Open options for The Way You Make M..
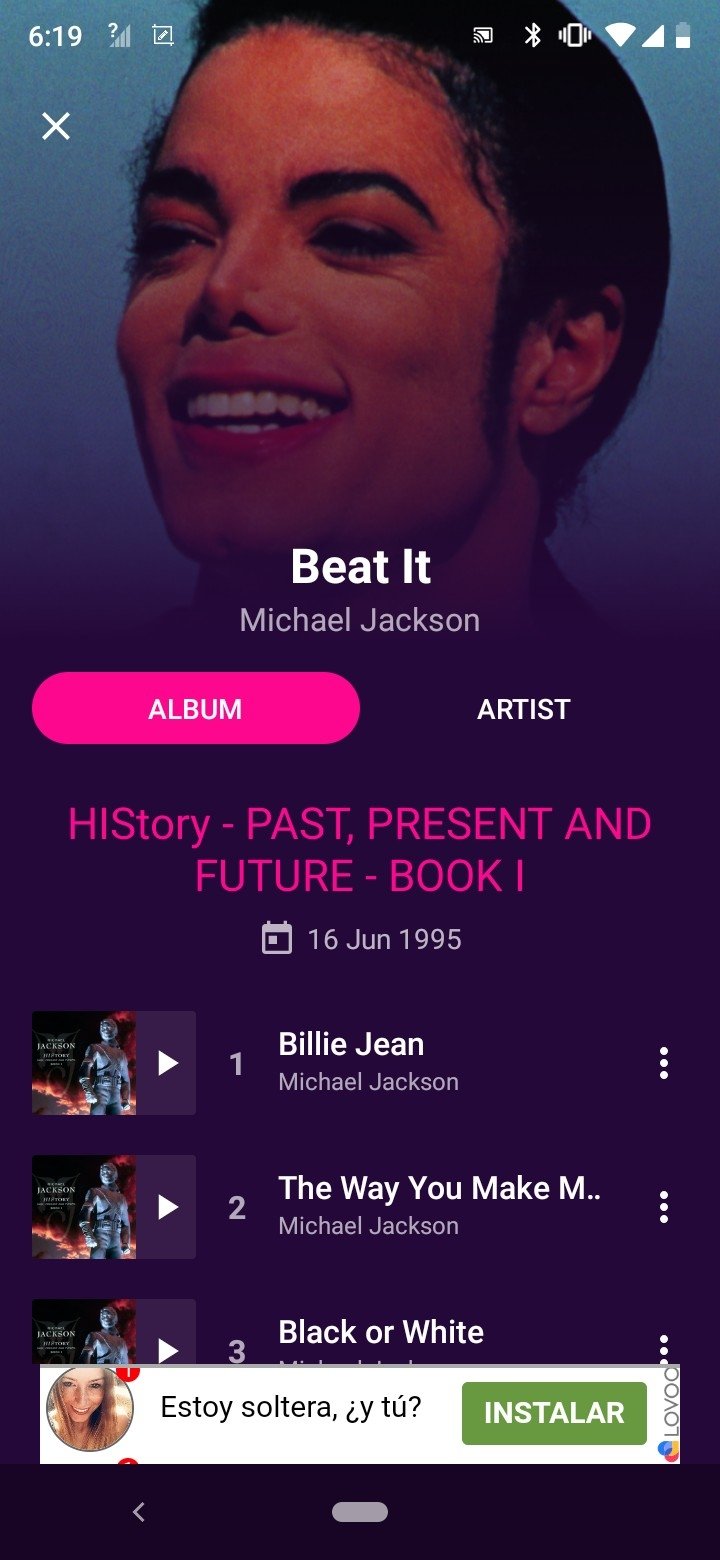720x1560 pixels. pyautogui.click(x=663, y=1207)
